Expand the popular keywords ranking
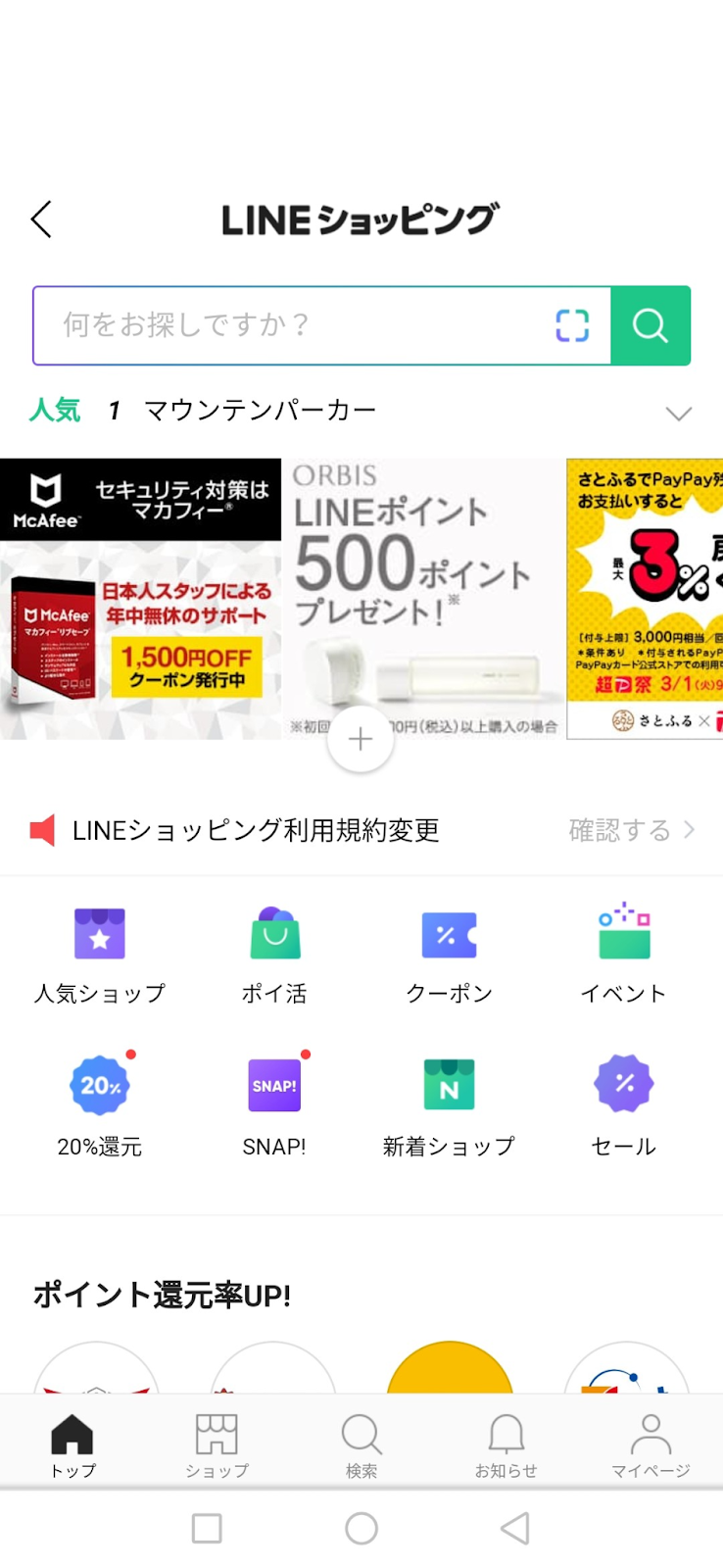 [x=678, y=413]
